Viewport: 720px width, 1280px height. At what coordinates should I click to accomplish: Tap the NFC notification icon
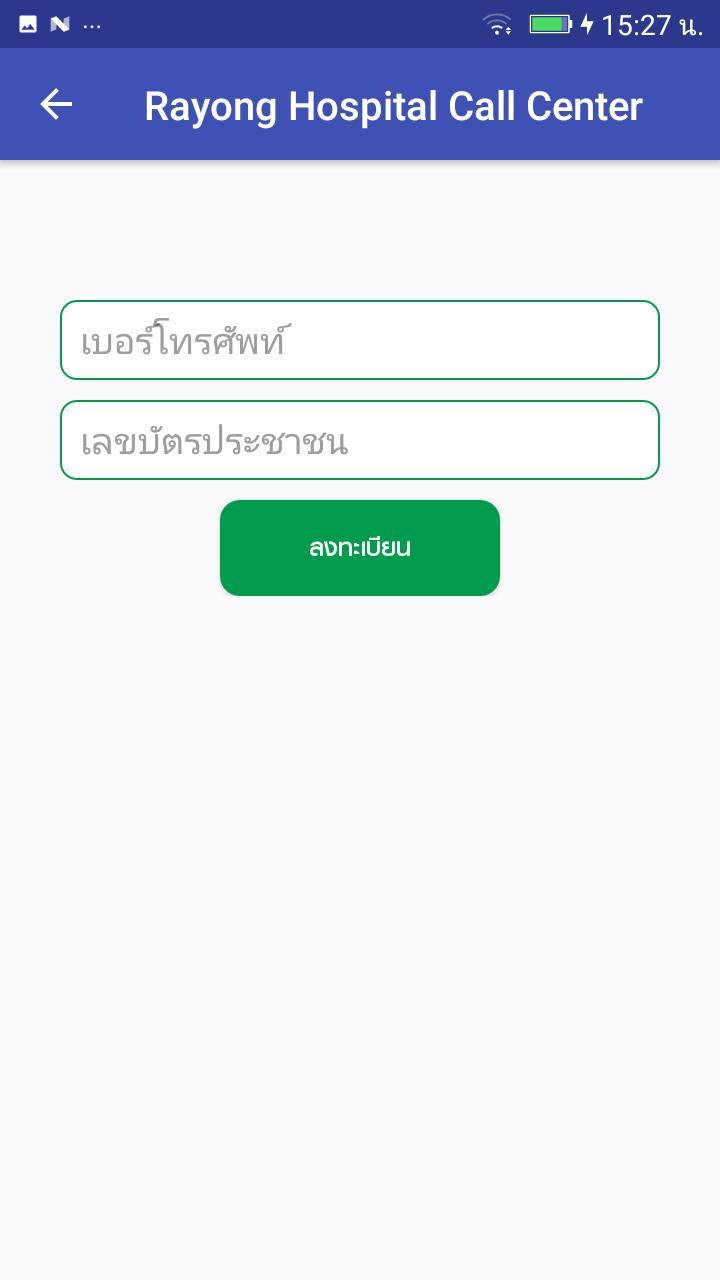pyautogui.click(x=60, y=23)
